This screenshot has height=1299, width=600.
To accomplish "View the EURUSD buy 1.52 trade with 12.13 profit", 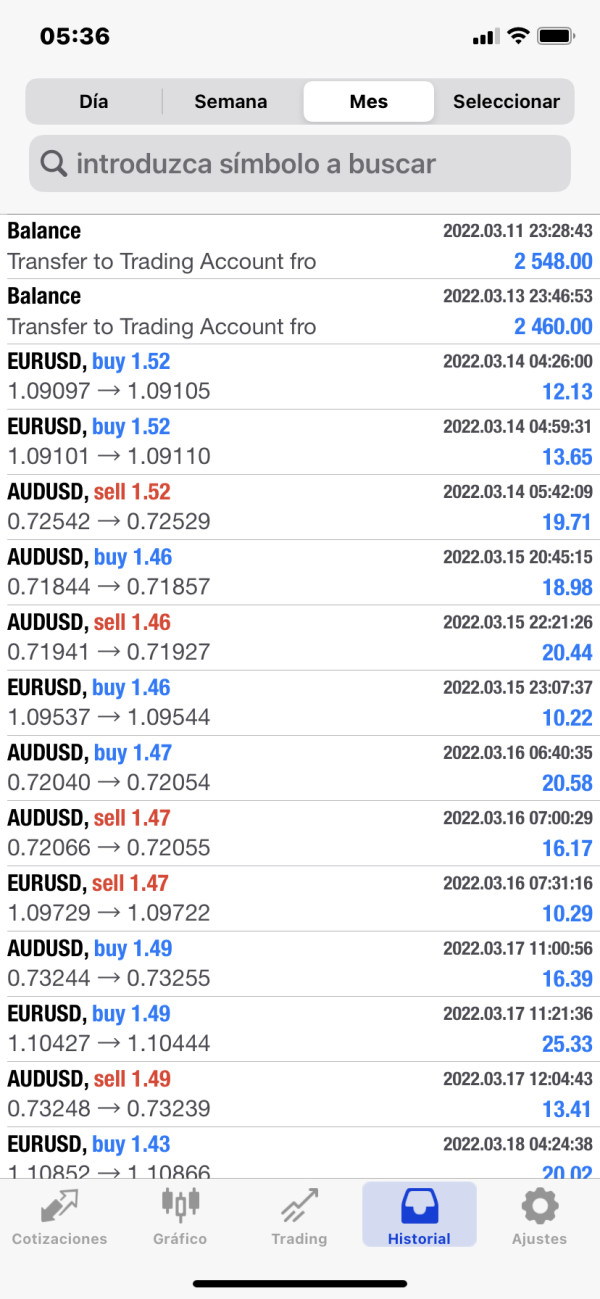I will [300, 376].
